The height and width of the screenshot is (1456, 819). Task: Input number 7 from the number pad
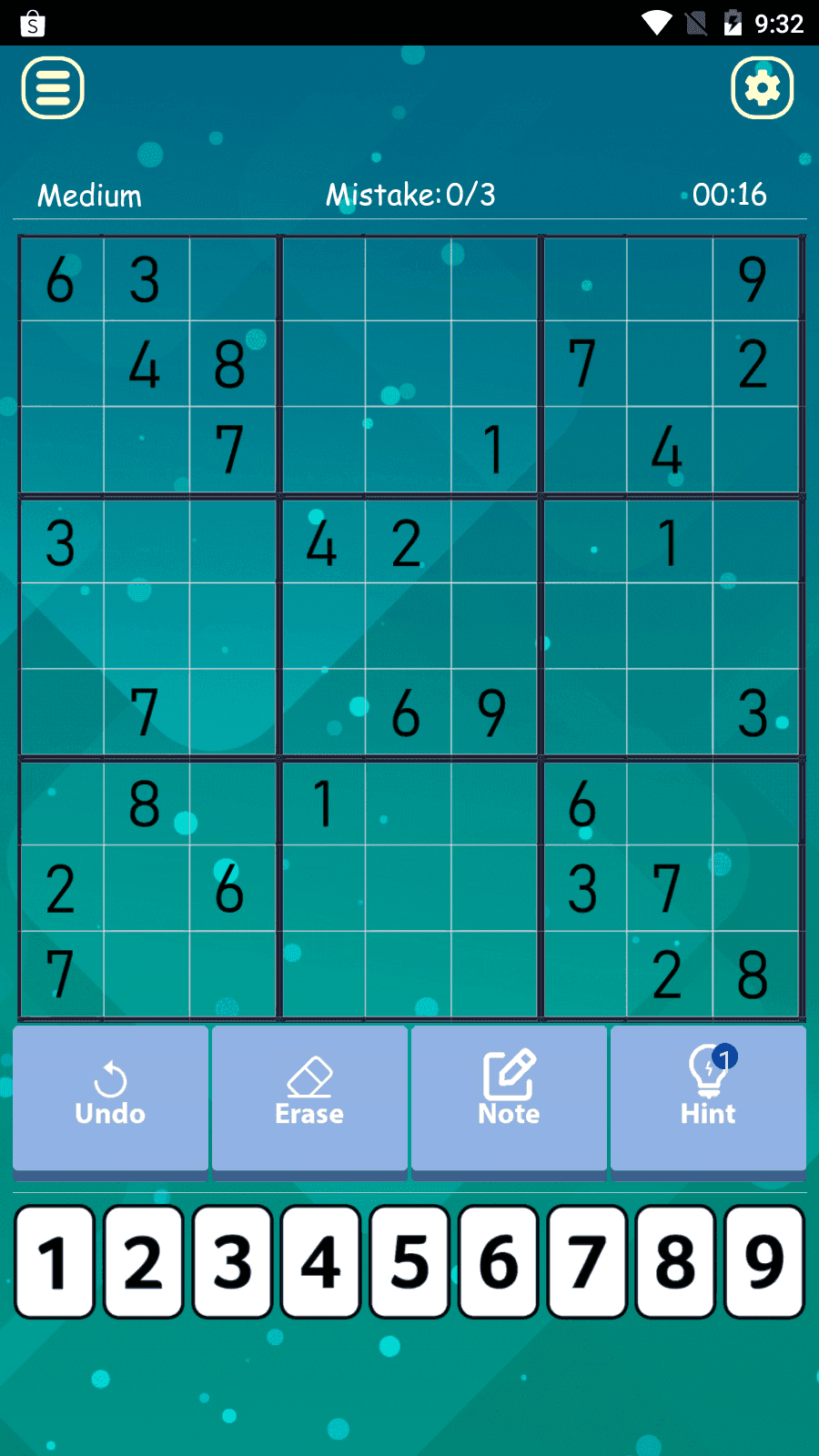(x=587, y=1262)
